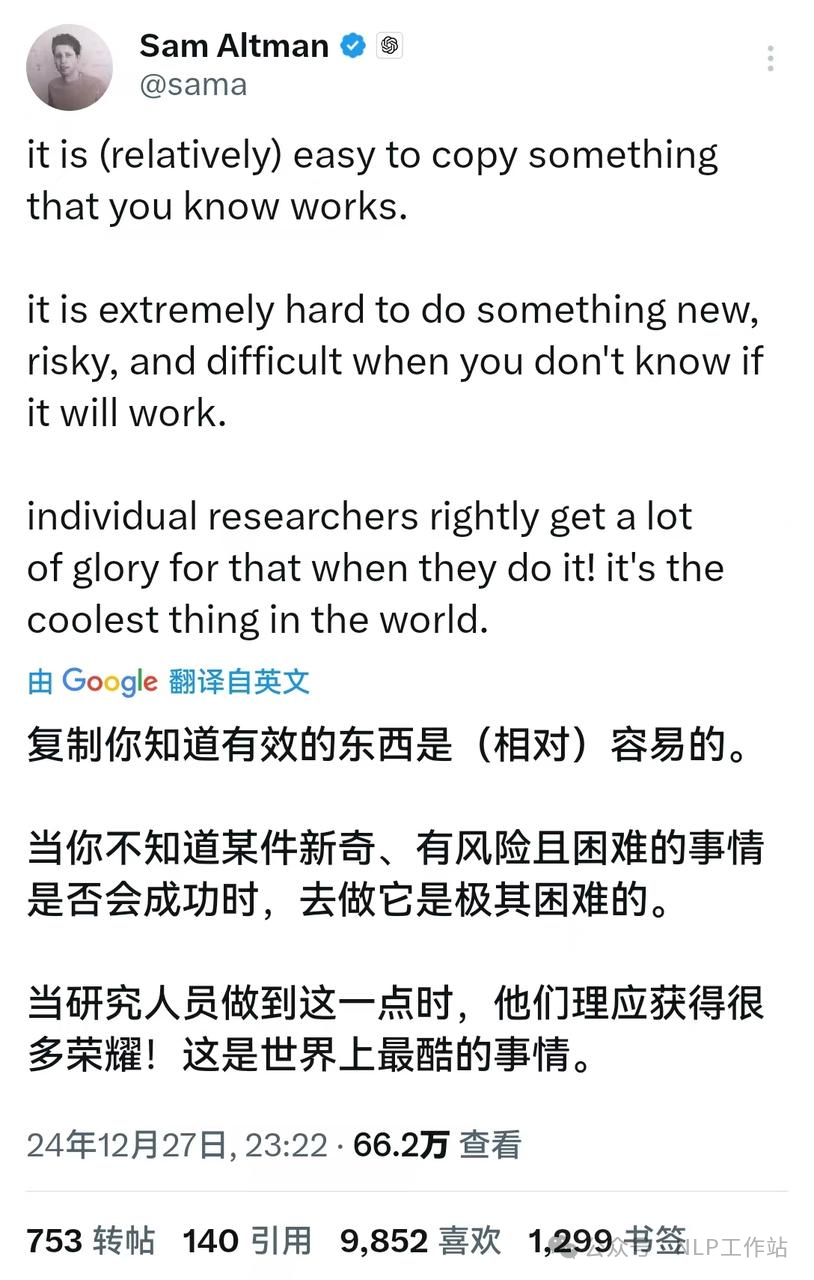
Task: Show the 9,852 喜欢 likes list
Action: (420, 1241)
